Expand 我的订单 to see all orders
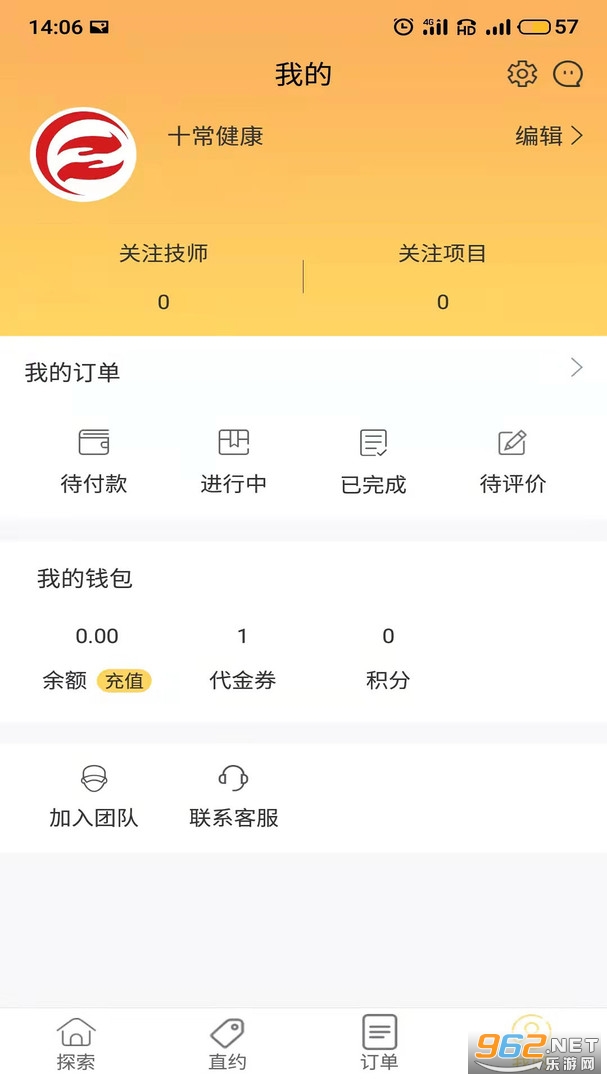 click(576, 369)
